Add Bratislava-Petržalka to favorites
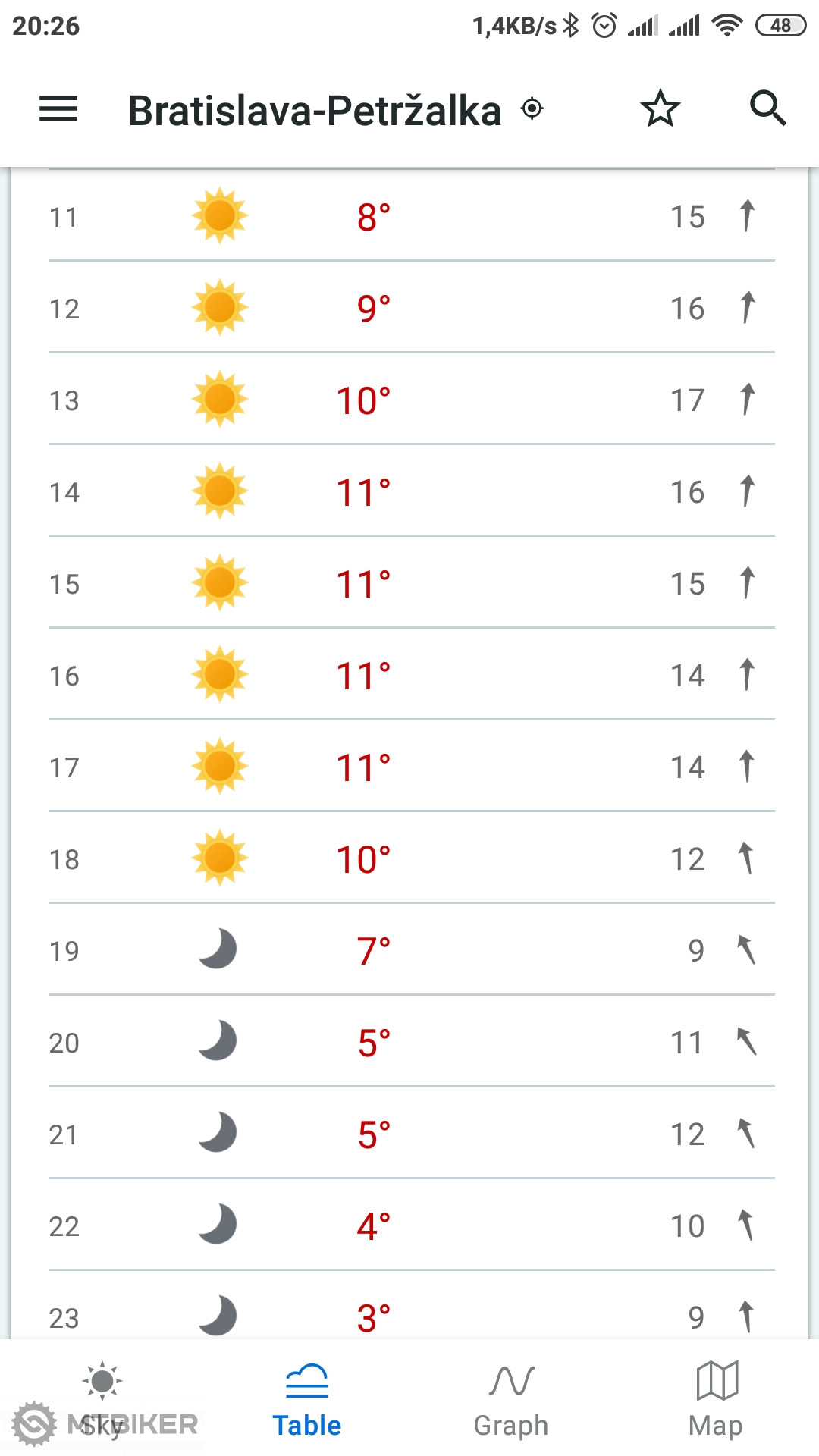 [x=660, y=109]
